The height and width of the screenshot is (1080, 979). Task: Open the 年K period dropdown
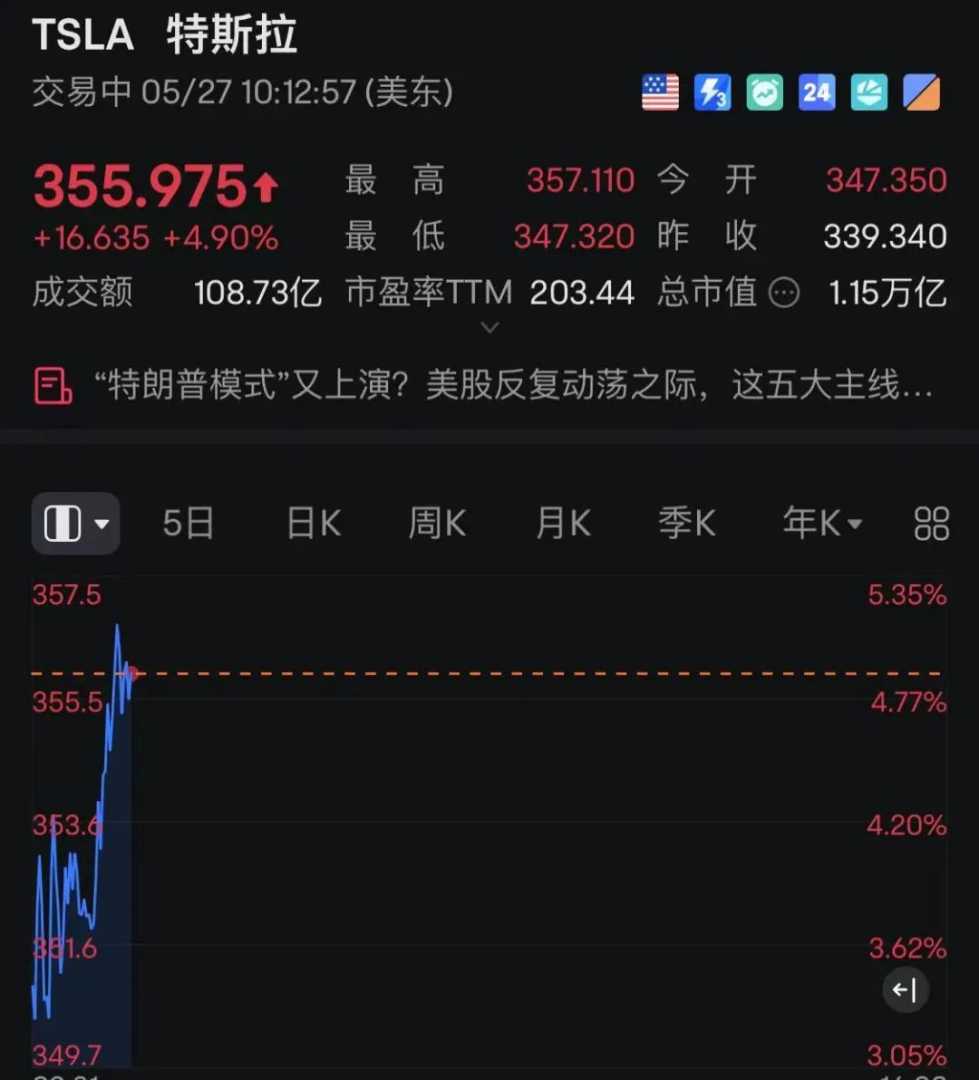tap(822, 523)
